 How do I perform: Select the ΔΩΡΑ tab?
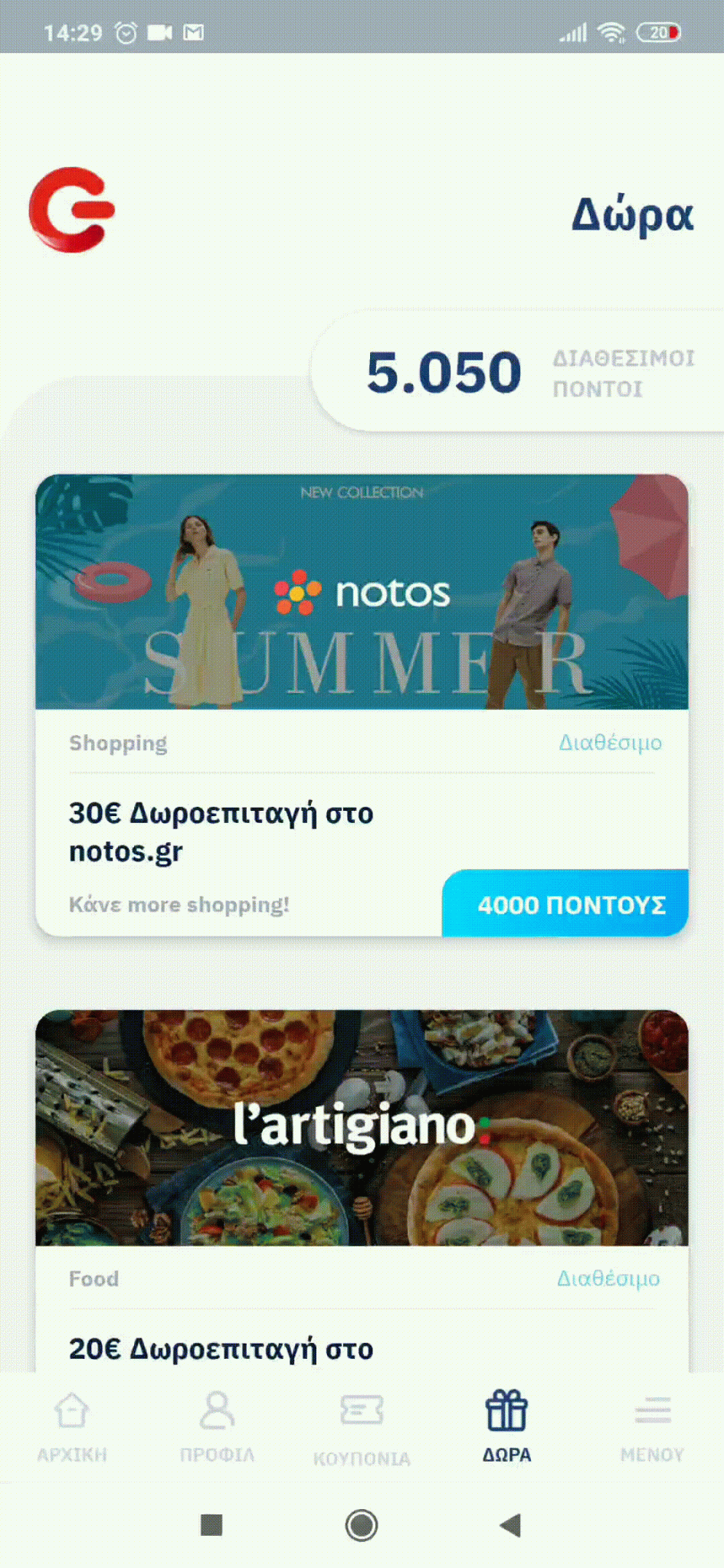tap(506, 1426)
